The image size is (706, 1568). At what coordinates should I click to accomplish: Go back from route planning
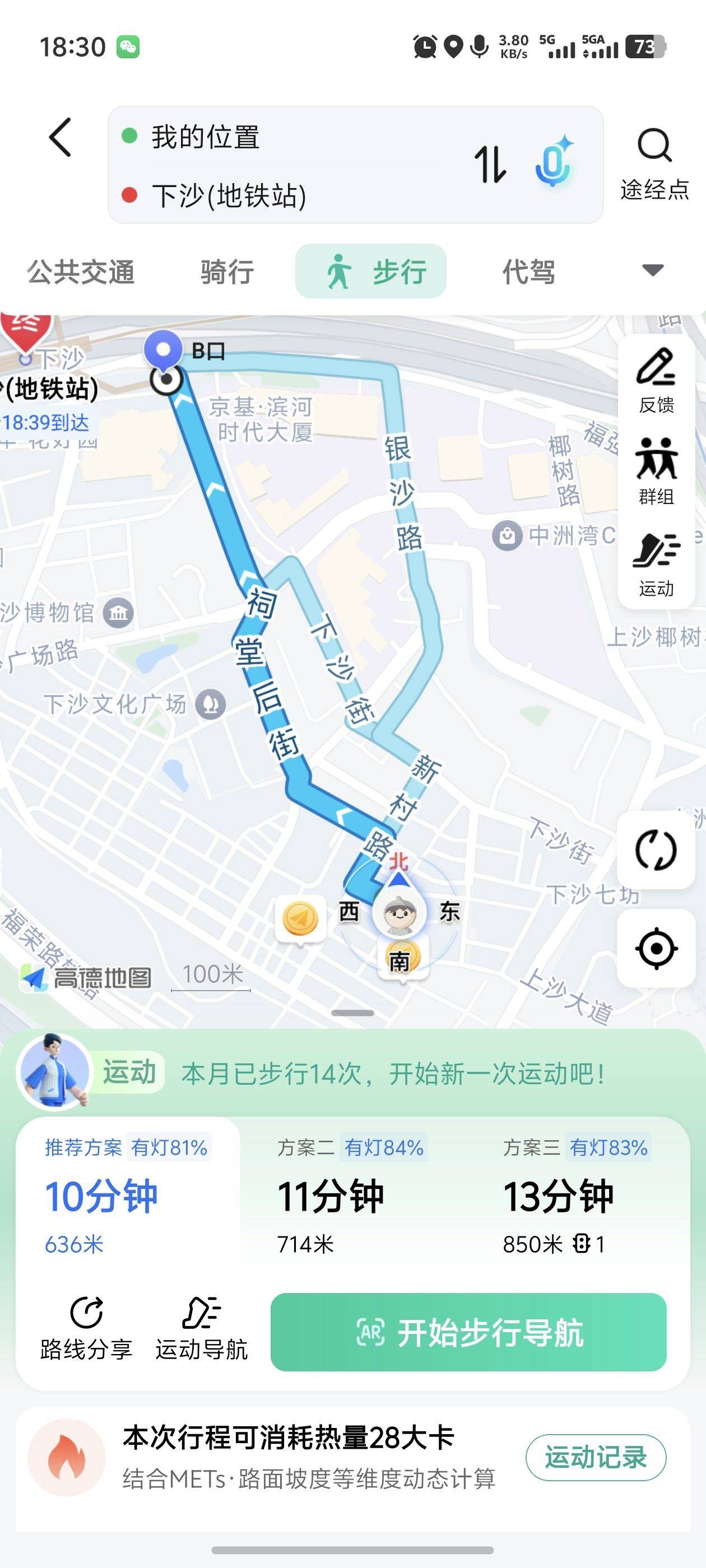point(61,138)
